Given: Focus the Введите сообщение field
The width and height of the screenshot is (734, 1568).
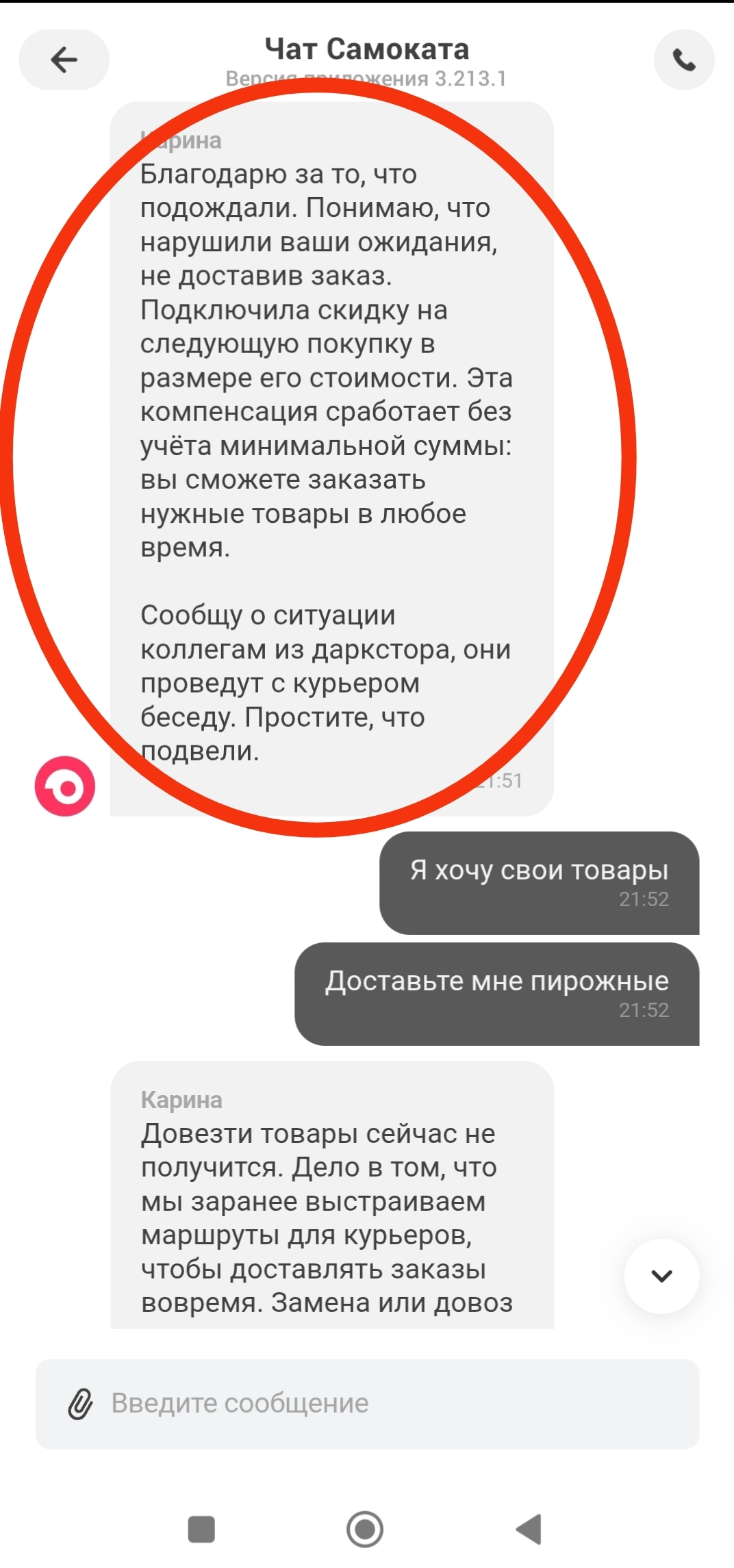Looking at the screenshot, I should 383,1404.
